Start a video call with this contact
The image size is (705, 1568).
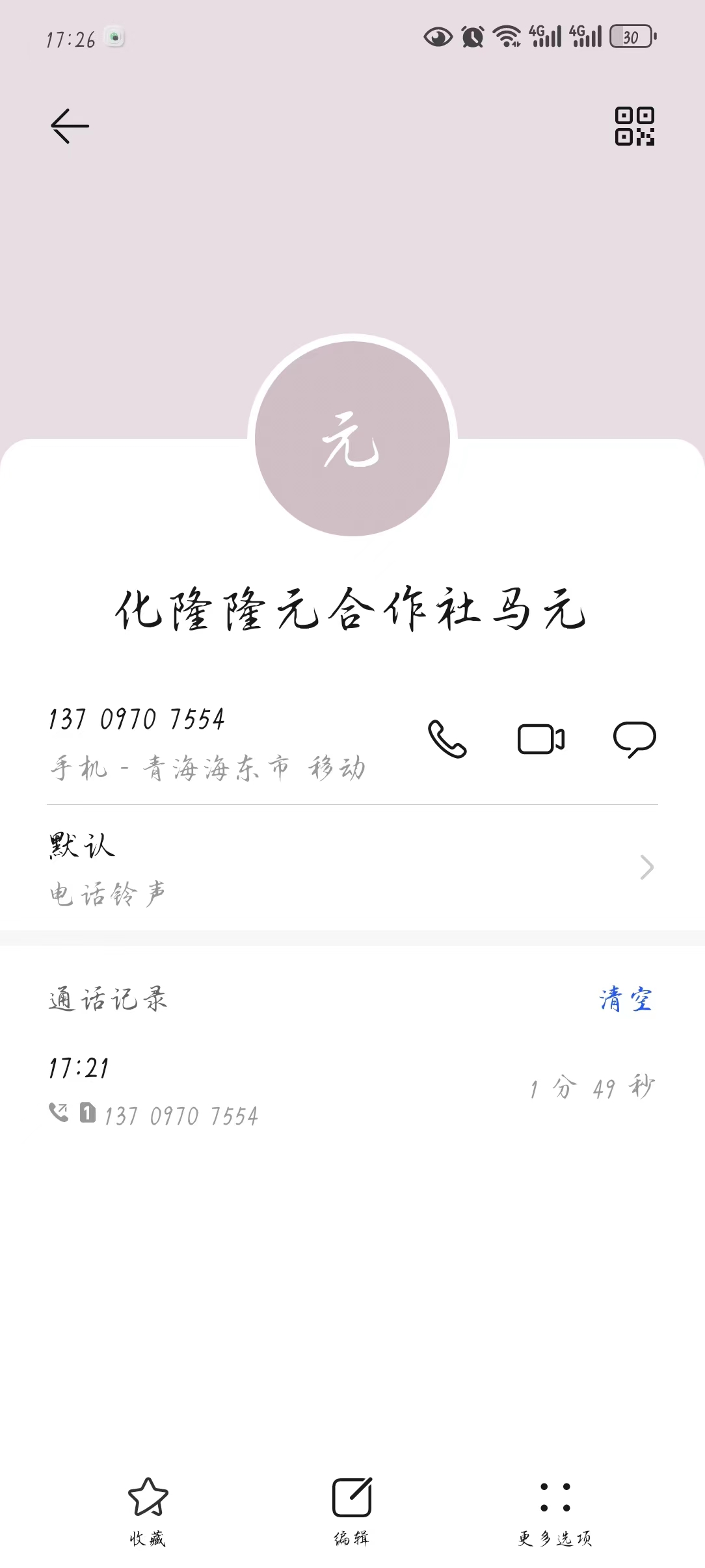tap(541, 739)
